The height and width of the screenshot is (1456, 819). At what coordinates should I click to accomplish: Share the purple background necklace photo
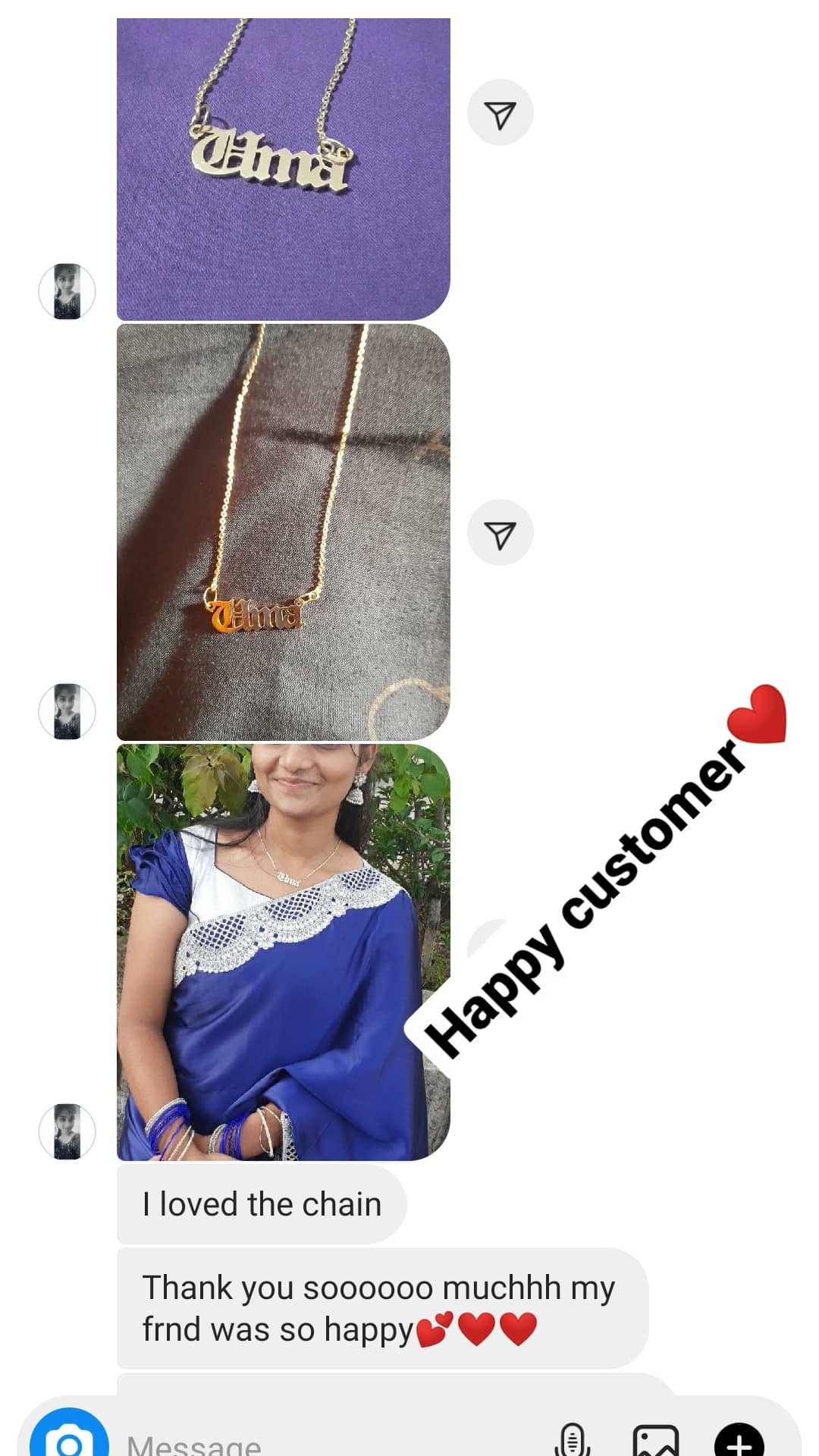(x=500, y=113)
